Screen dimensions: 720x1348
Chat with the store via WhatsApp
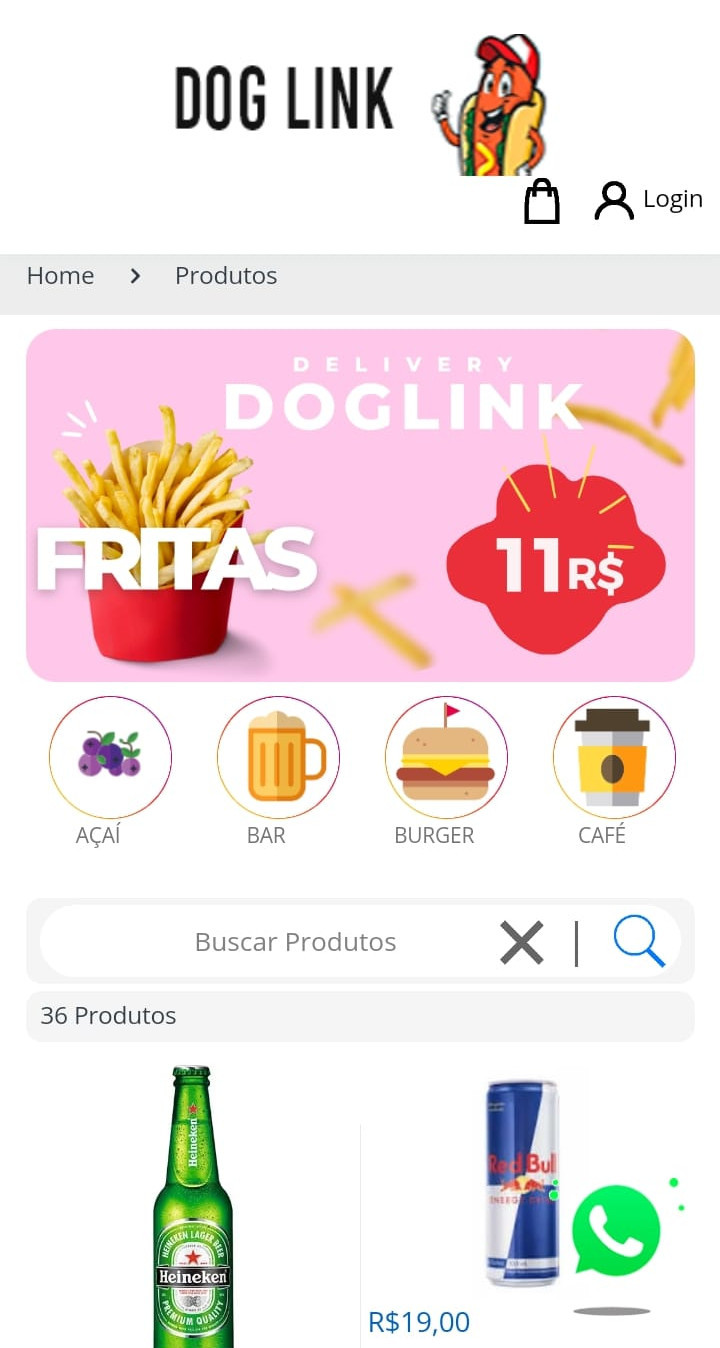tap(616, 1231)
